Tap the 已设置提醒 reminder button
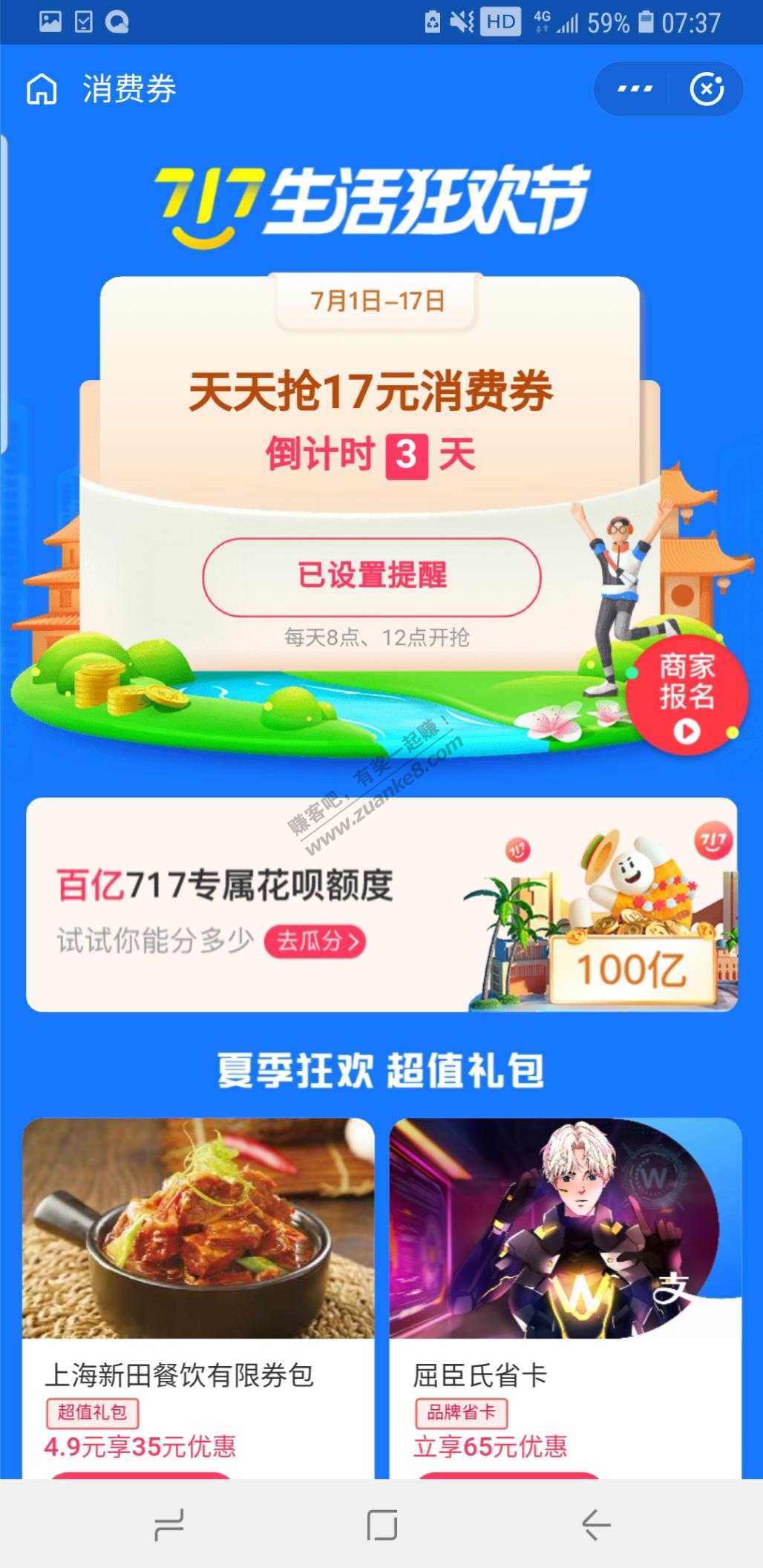The width and height of the screenshot is (763, 1568). tap(372, 576)
